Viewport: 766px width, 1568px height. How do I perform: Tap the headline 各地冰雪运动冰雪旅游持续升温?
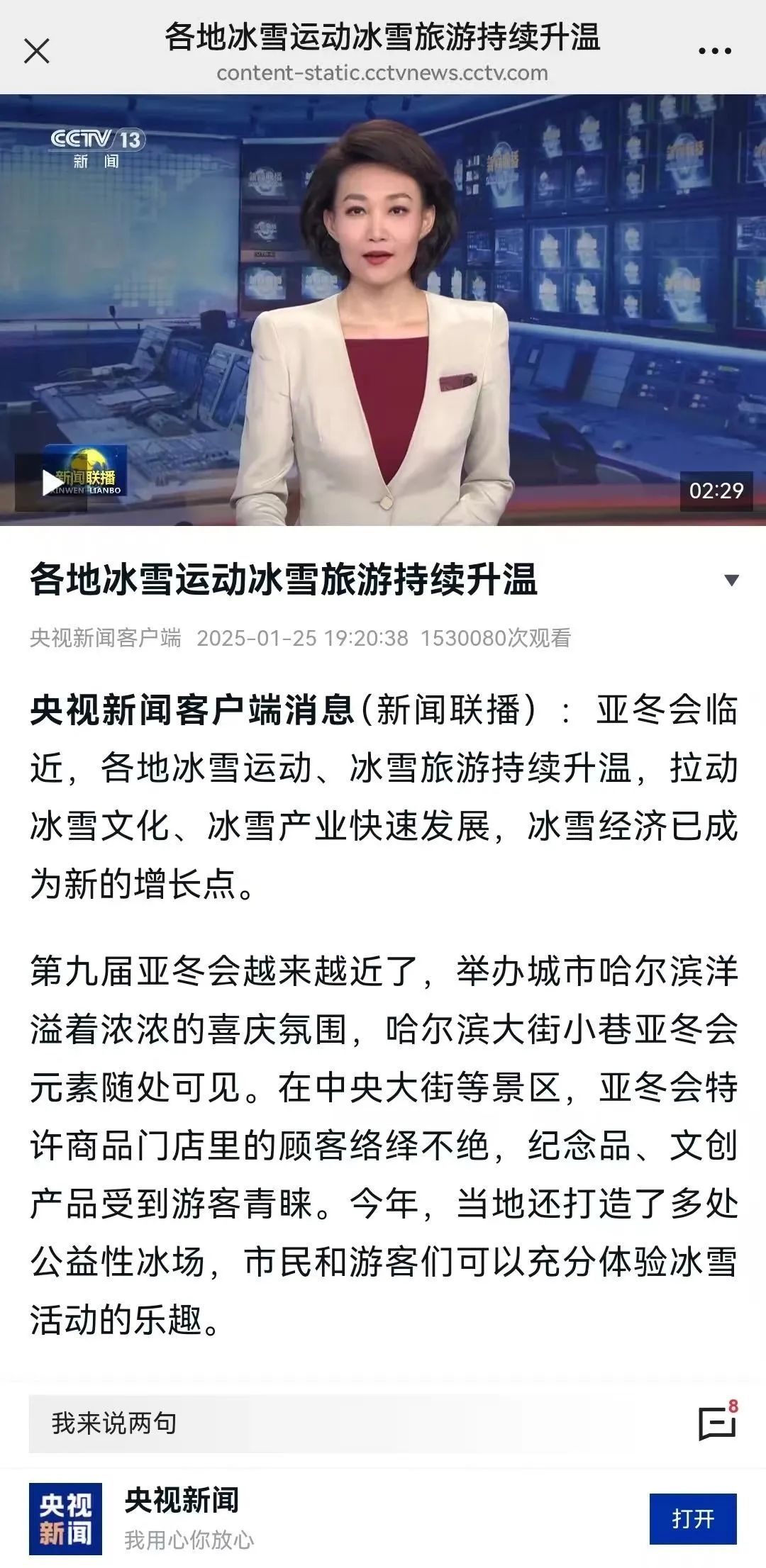[284, 580]
